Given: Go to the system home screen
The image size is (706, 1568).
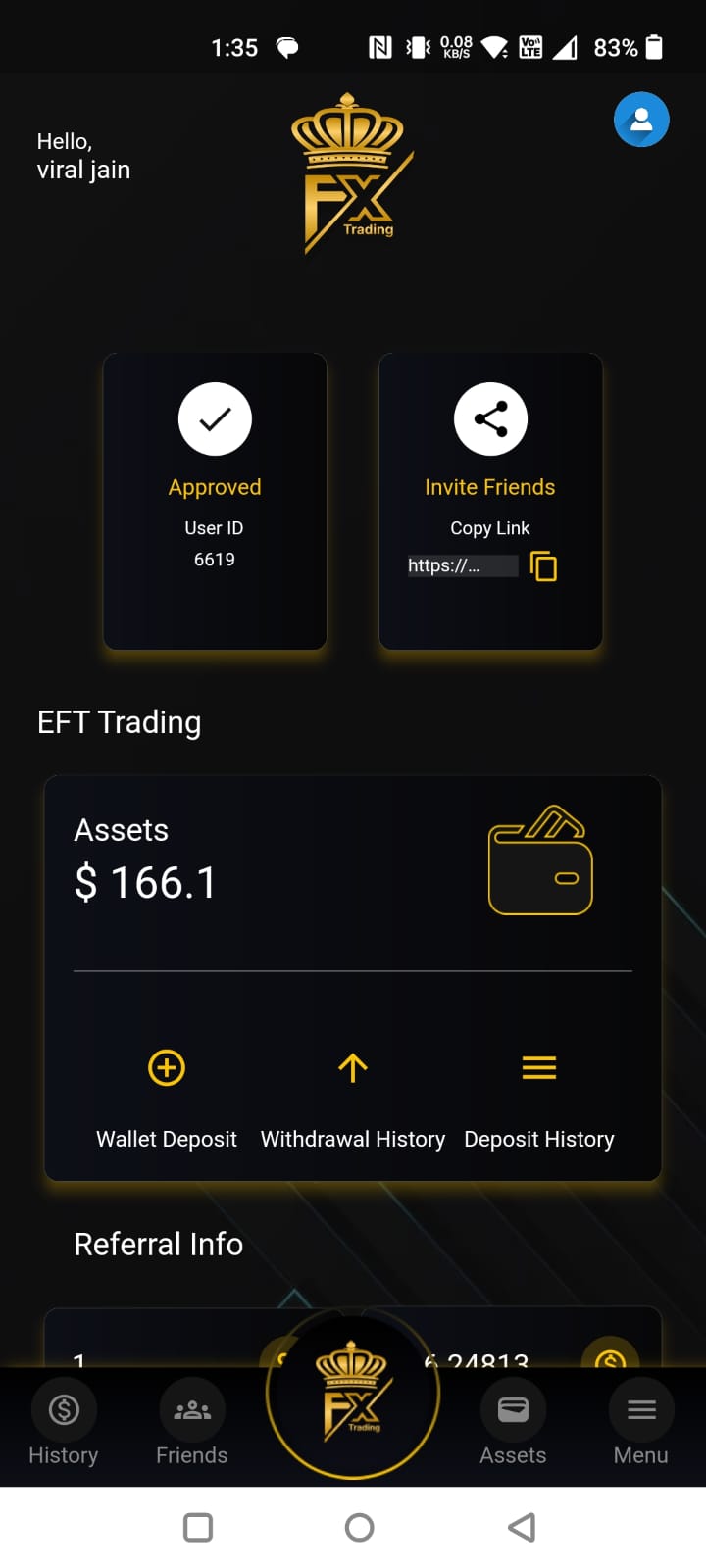Looking at the screenshot, I should [360, 1527].
